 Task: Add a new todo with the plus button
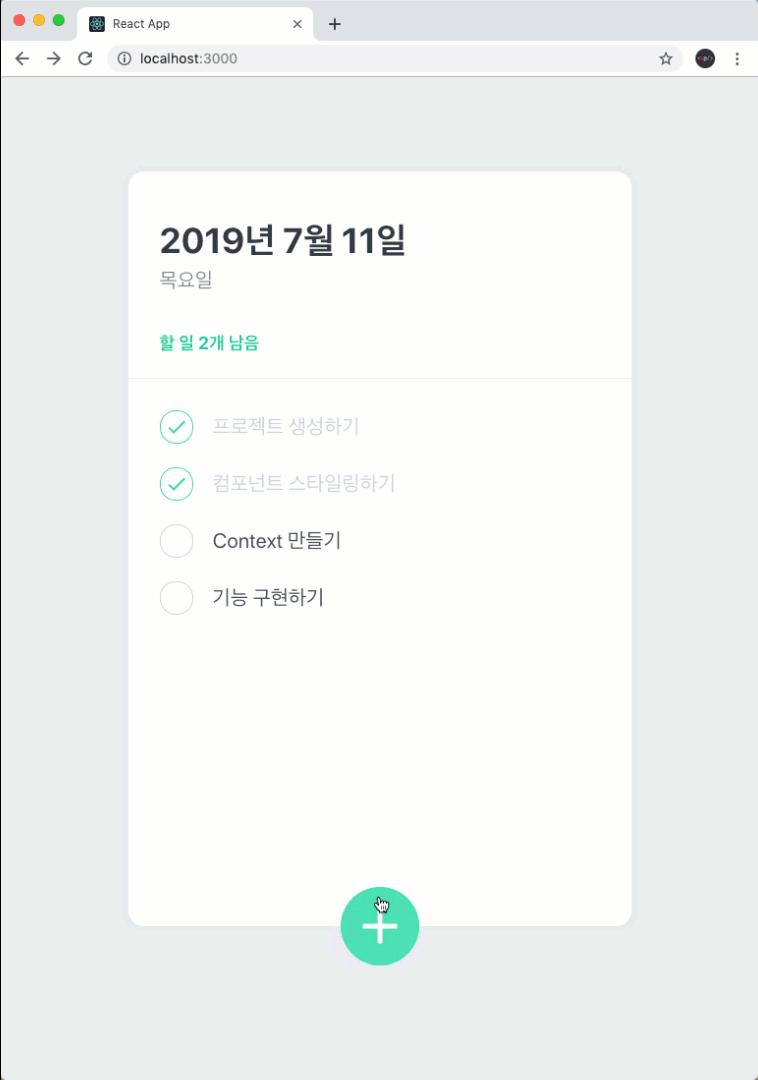(380, 927)
